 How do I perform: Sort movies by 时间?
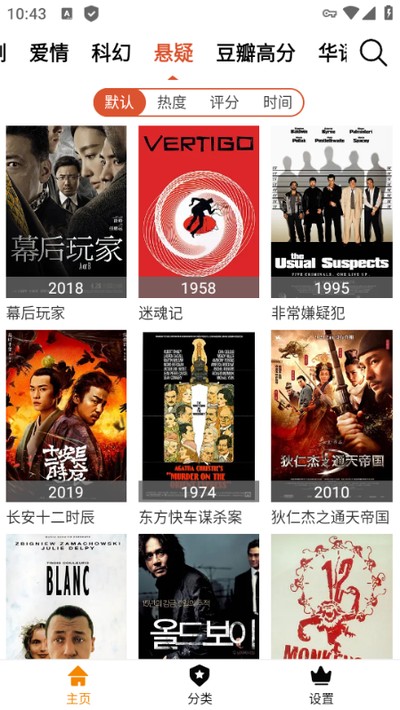tap(278, 102)
